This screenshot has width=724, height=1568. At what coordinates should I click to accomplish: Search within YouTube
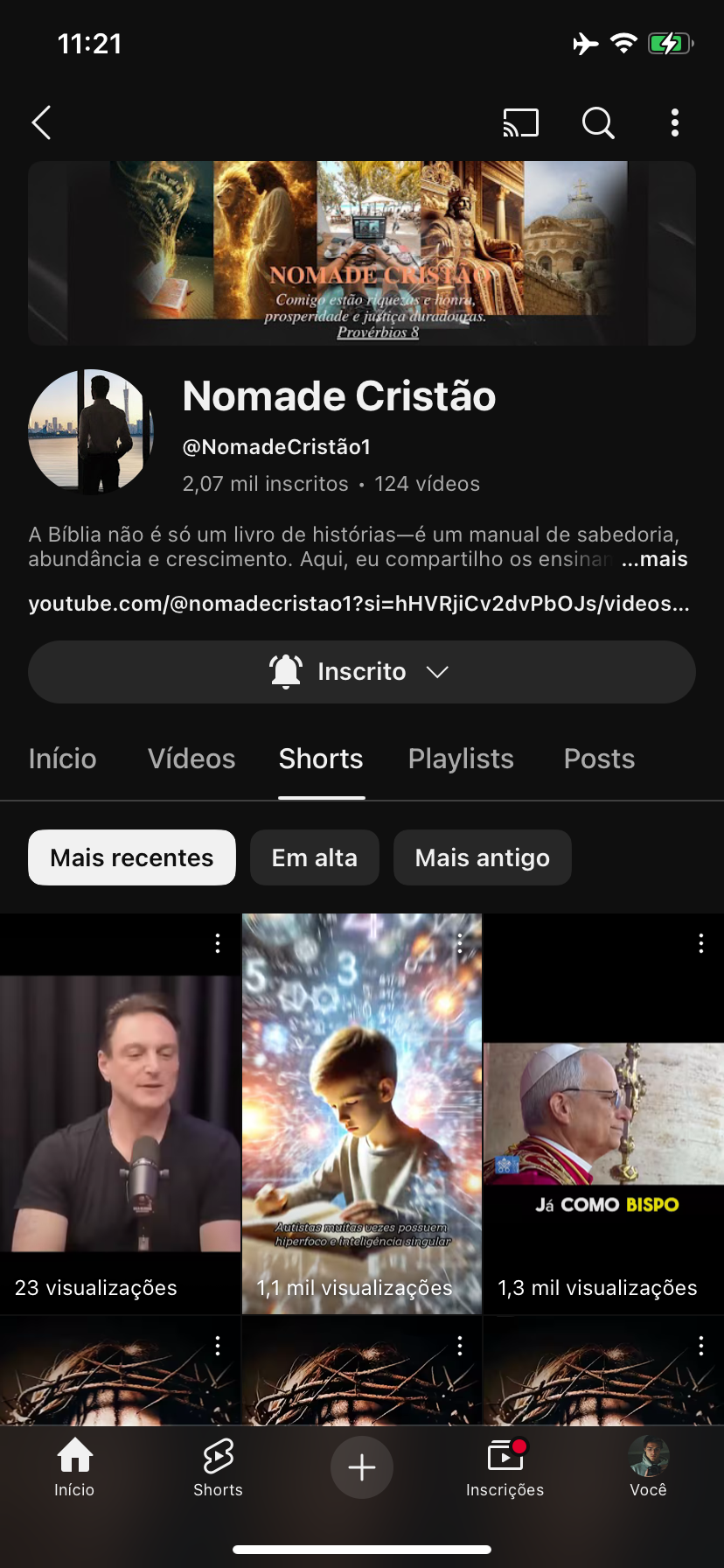(x=598, y=123)
